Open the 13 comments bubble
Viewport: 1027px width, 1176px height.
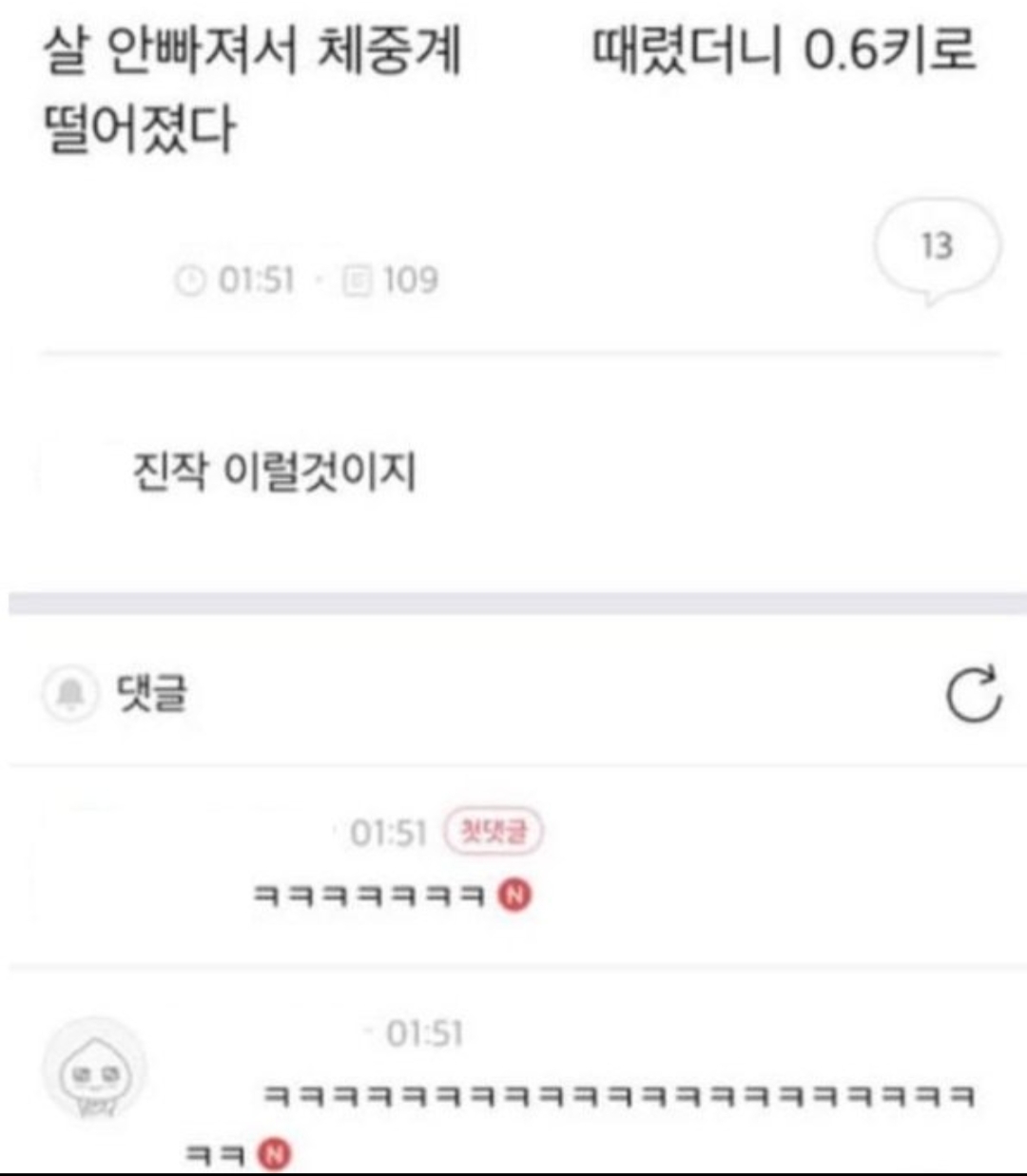click(937, 247)
